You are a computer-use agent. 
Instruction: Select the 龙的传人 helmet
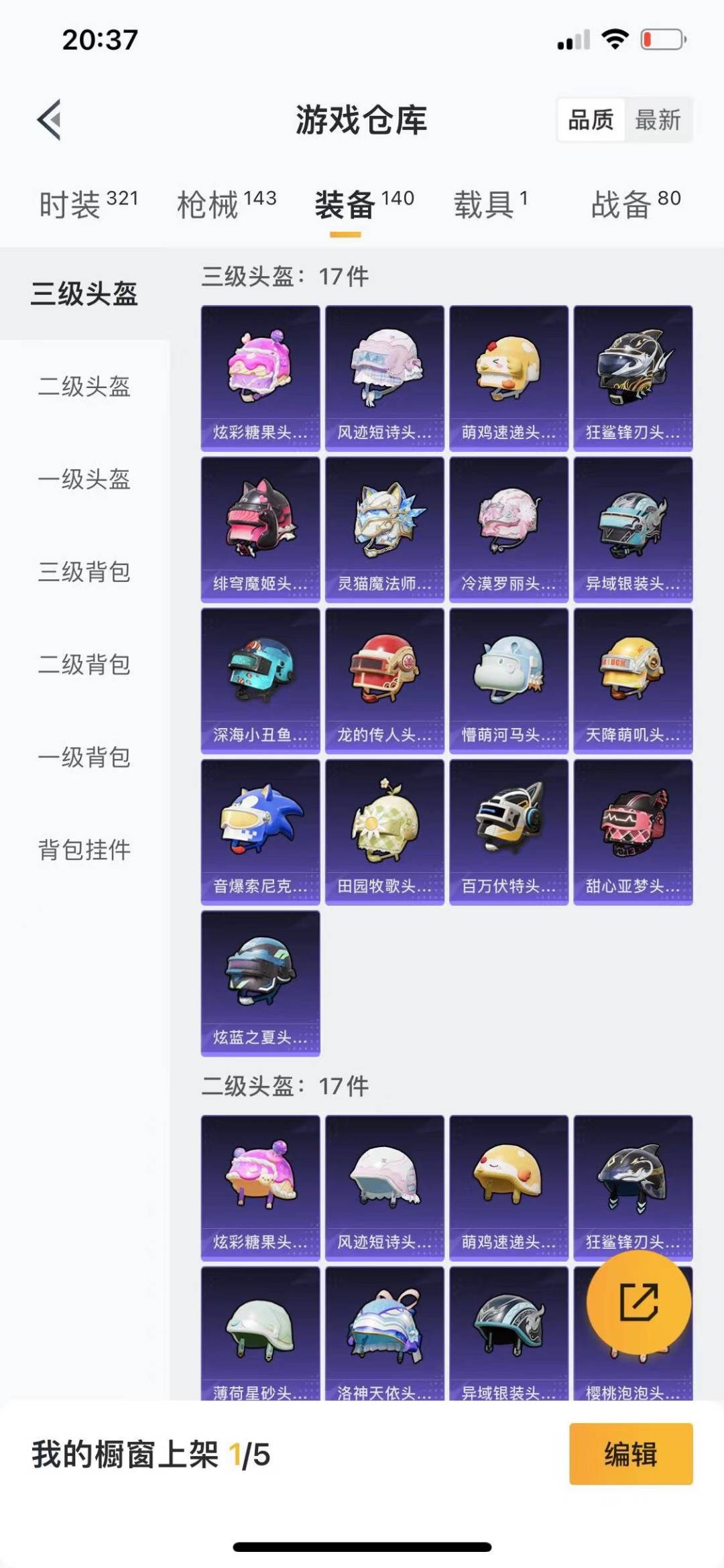click(383, 680)
